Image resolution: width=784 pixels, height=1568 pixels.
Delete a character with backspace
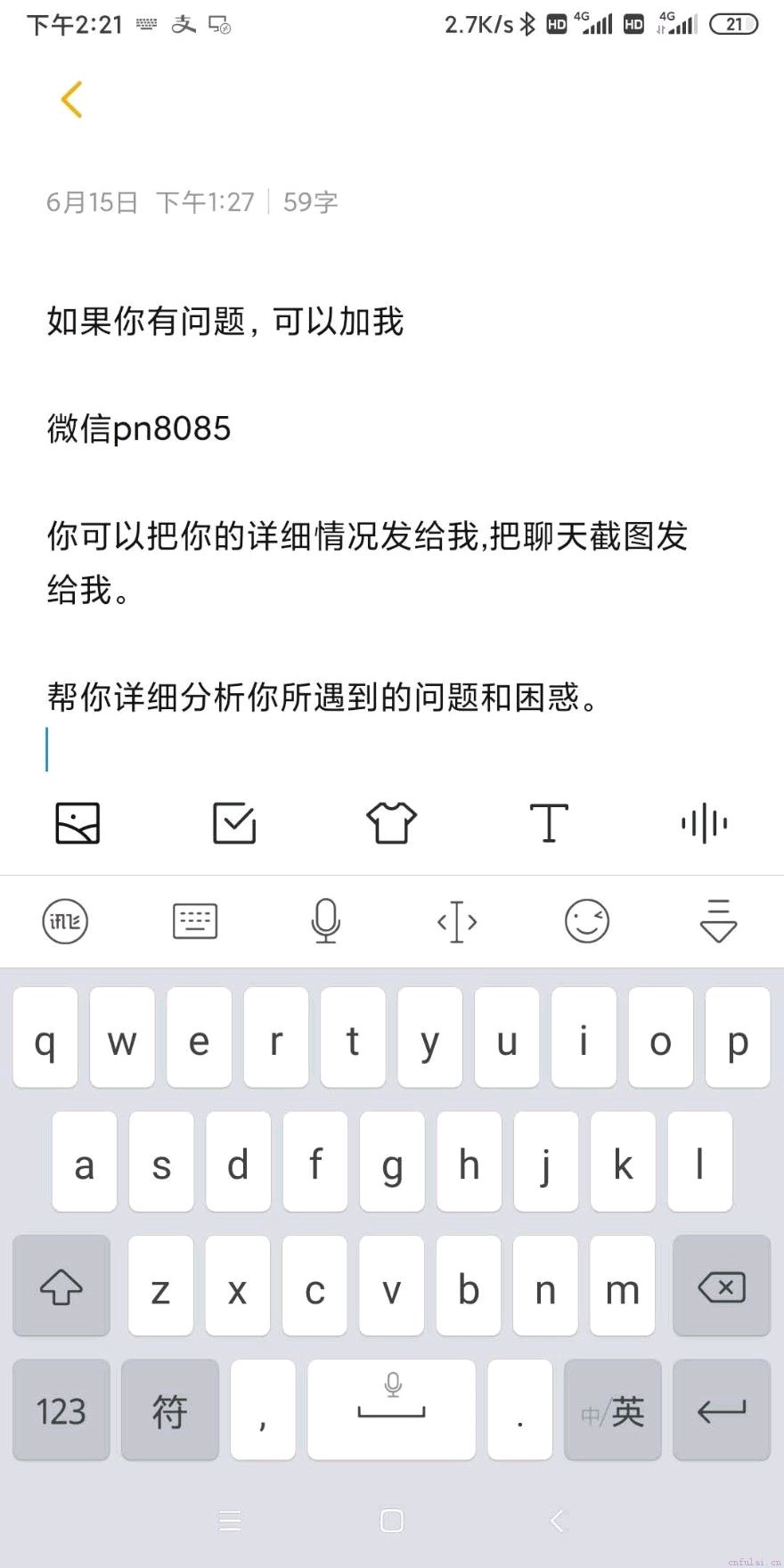pyautogui.click(x=722, y=1286)
